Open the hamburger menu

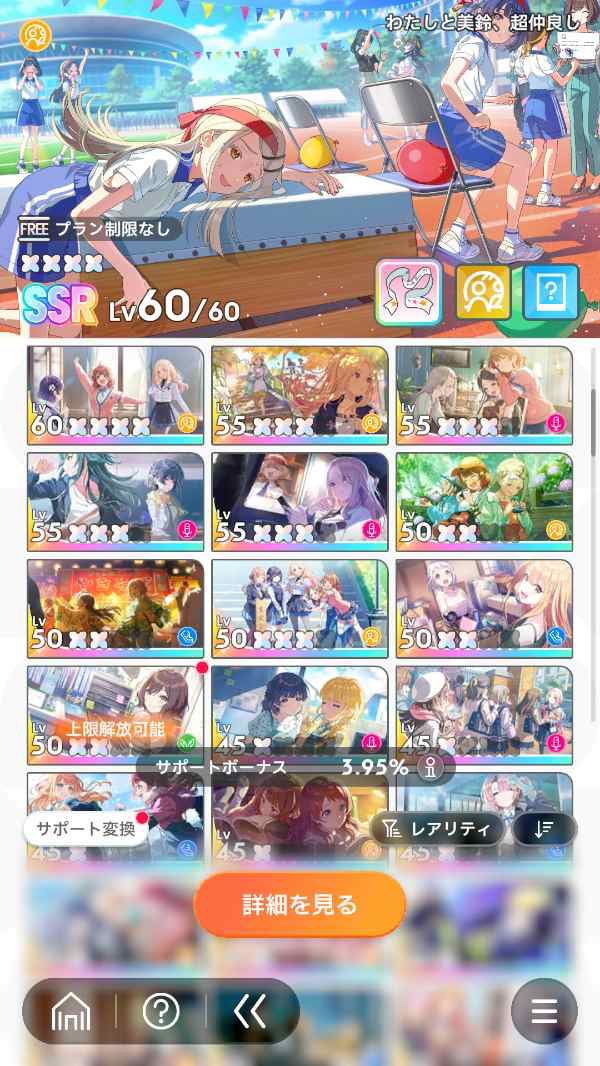tap(544, 1012)
